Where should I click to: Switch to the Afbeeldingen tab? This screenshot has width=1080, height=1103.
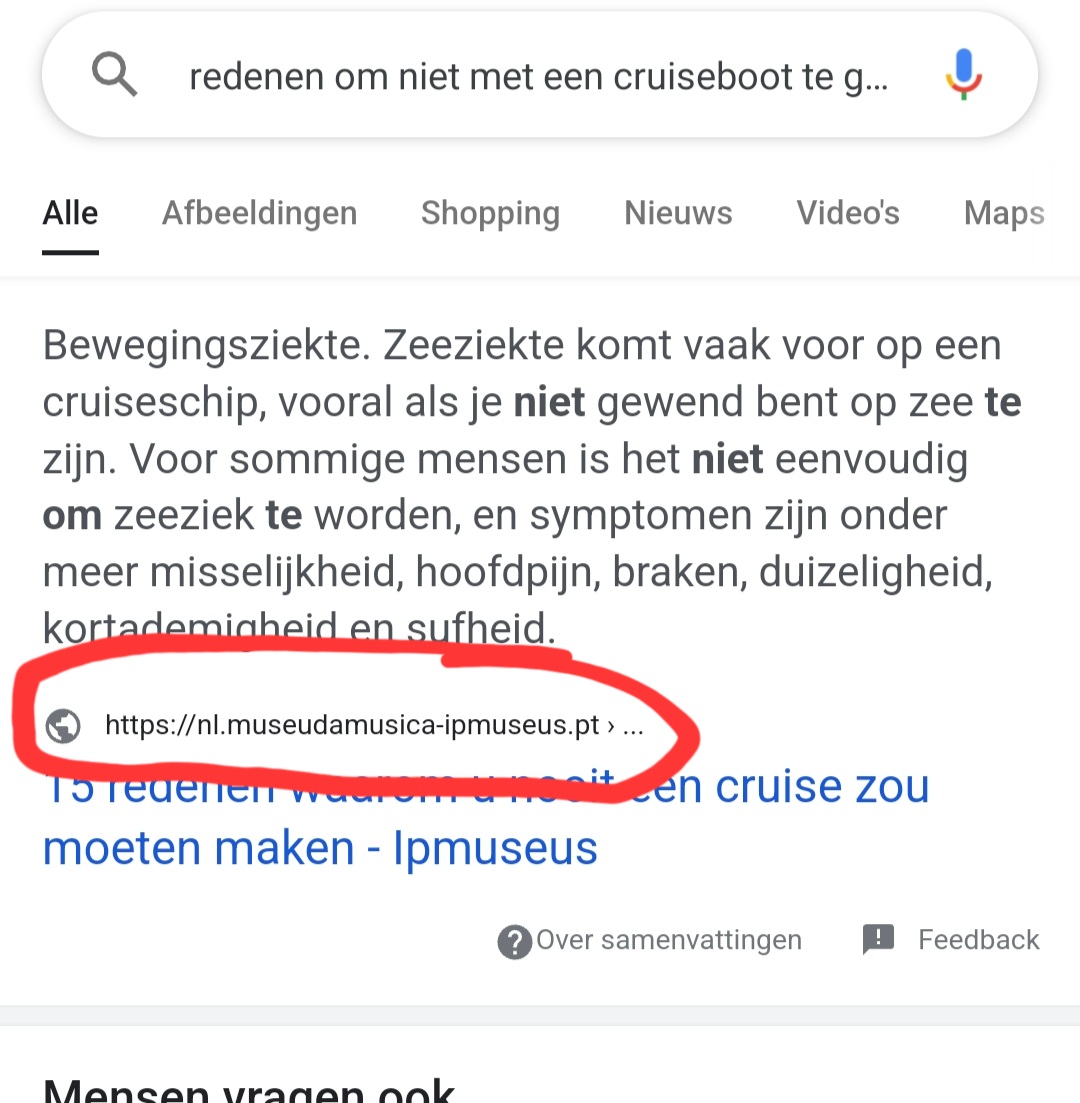(x=259, y=213)
